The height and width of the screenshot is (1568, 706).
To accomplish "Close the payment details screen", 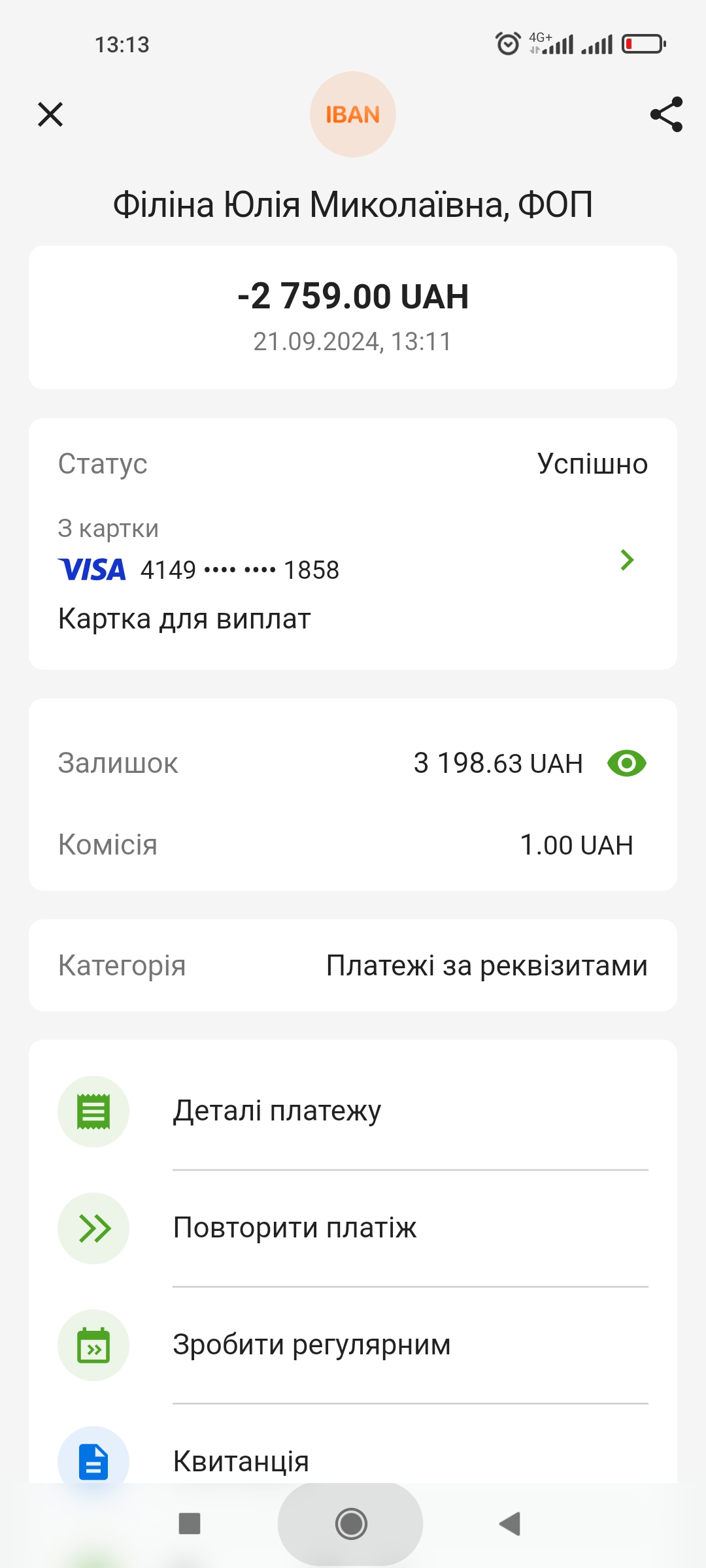I will click(x=50, y=114).
